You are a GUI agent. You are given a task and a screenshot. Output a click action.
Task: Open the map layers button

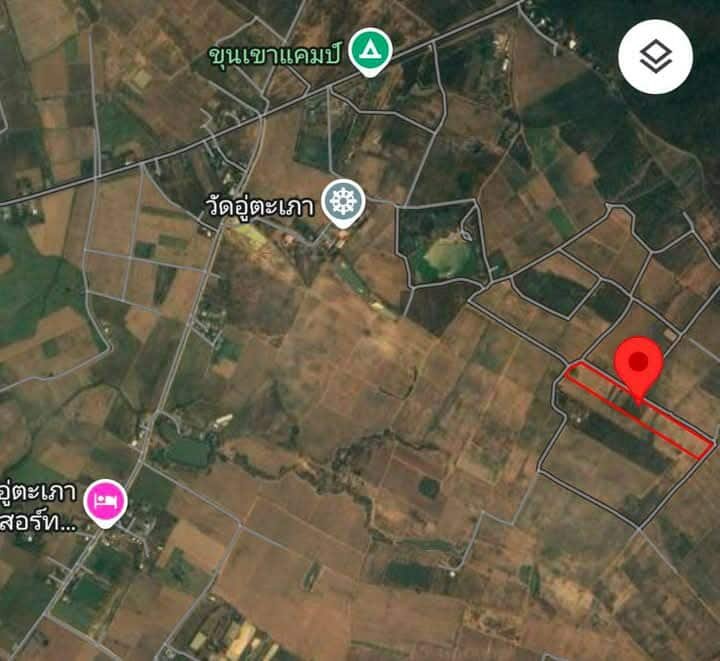point(656,57)
